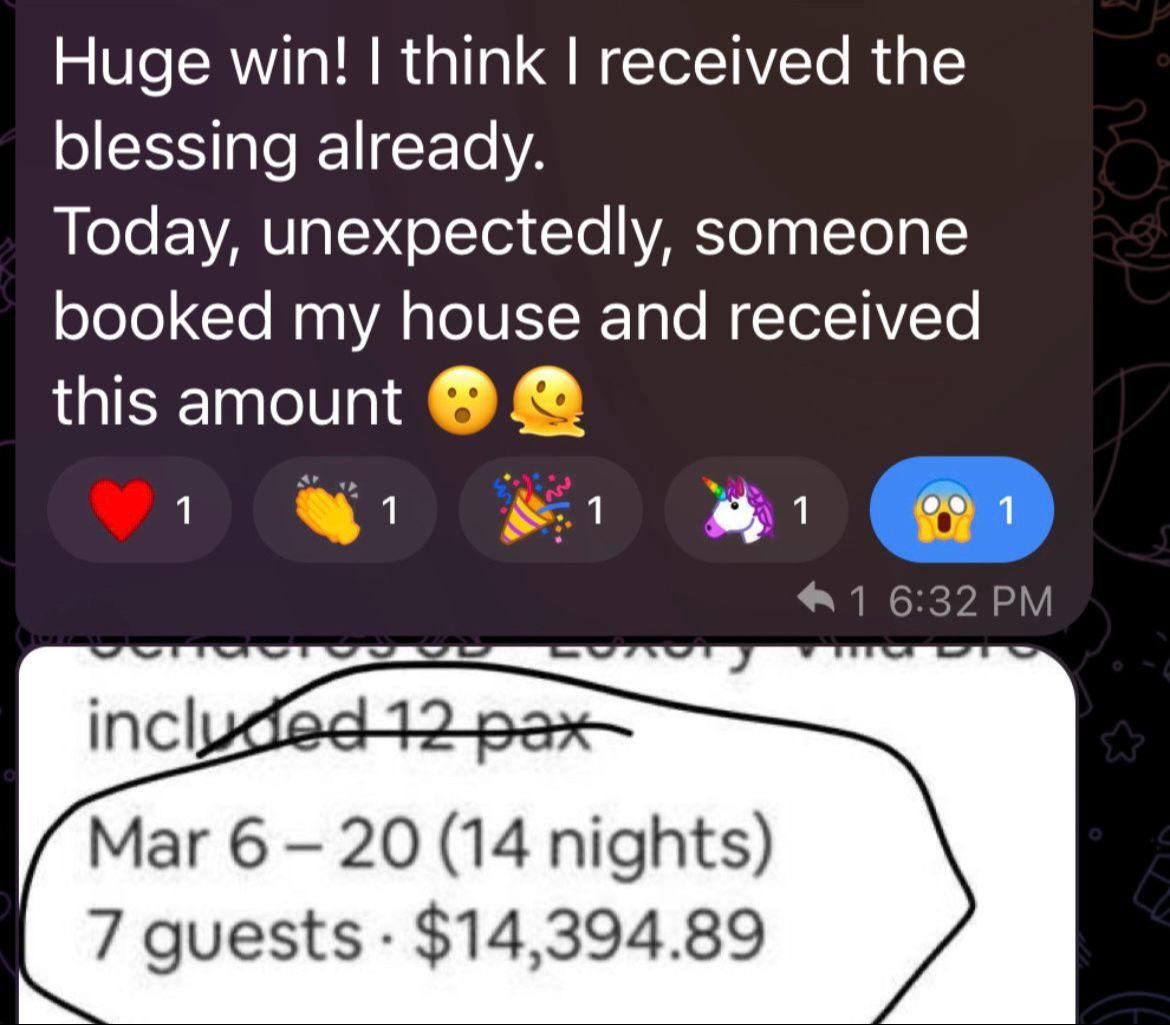1170x1025 pixels.
Task: Select the unicorn reaction chip
Action: click(x=756, y=510)
